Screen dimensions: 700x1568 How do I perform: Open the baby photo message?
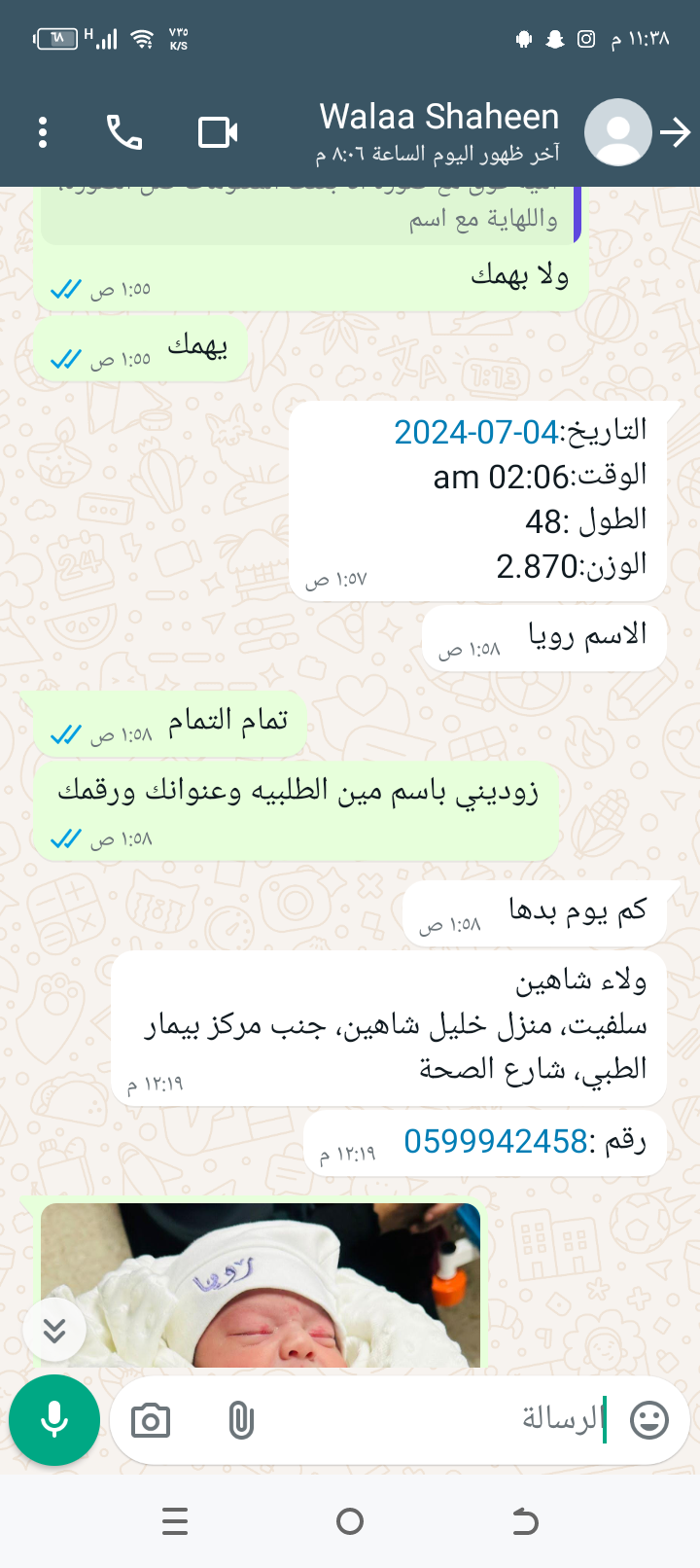(x=261, y=1284)
